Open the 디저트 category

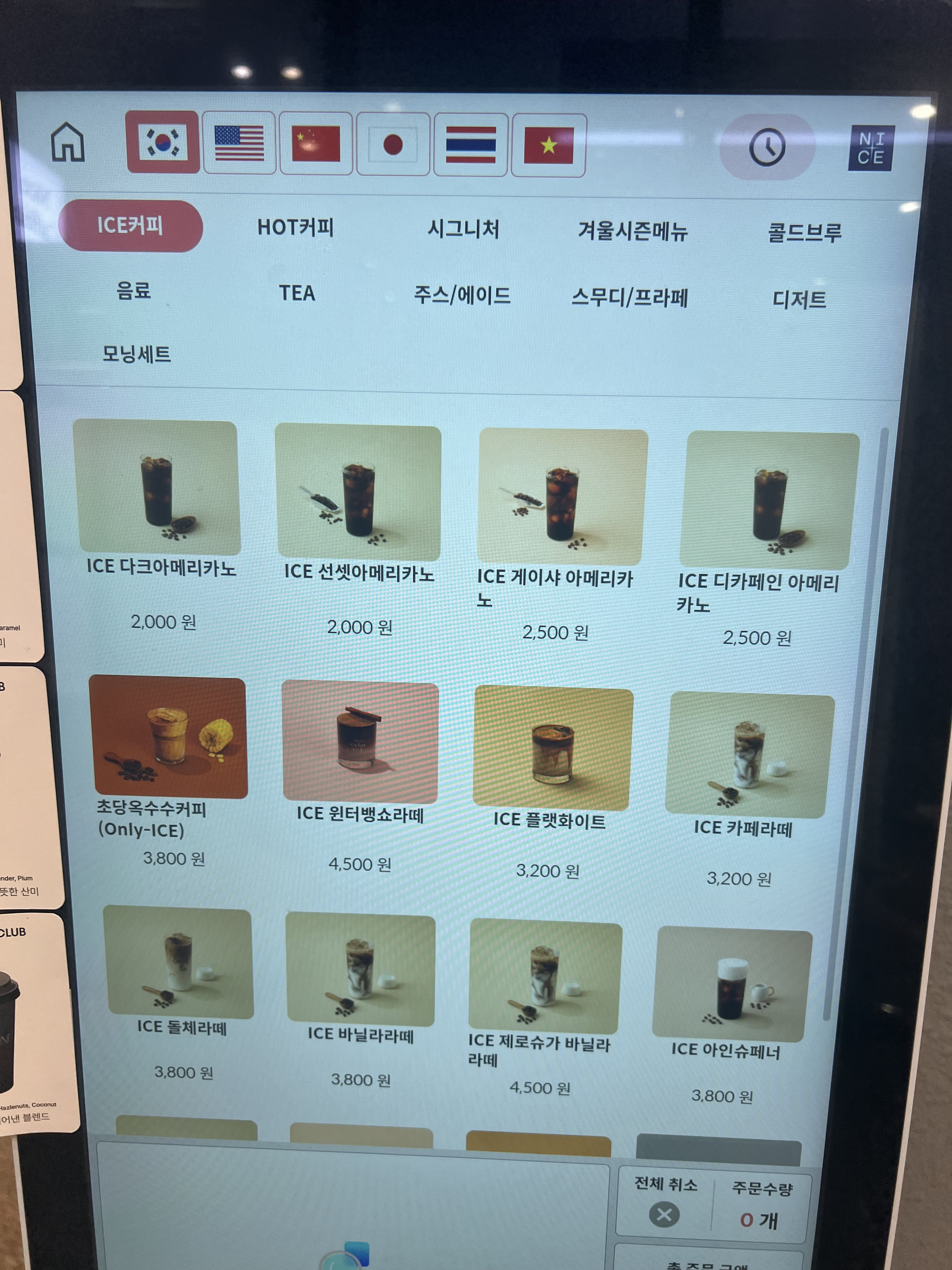click(x=799, y=299)
